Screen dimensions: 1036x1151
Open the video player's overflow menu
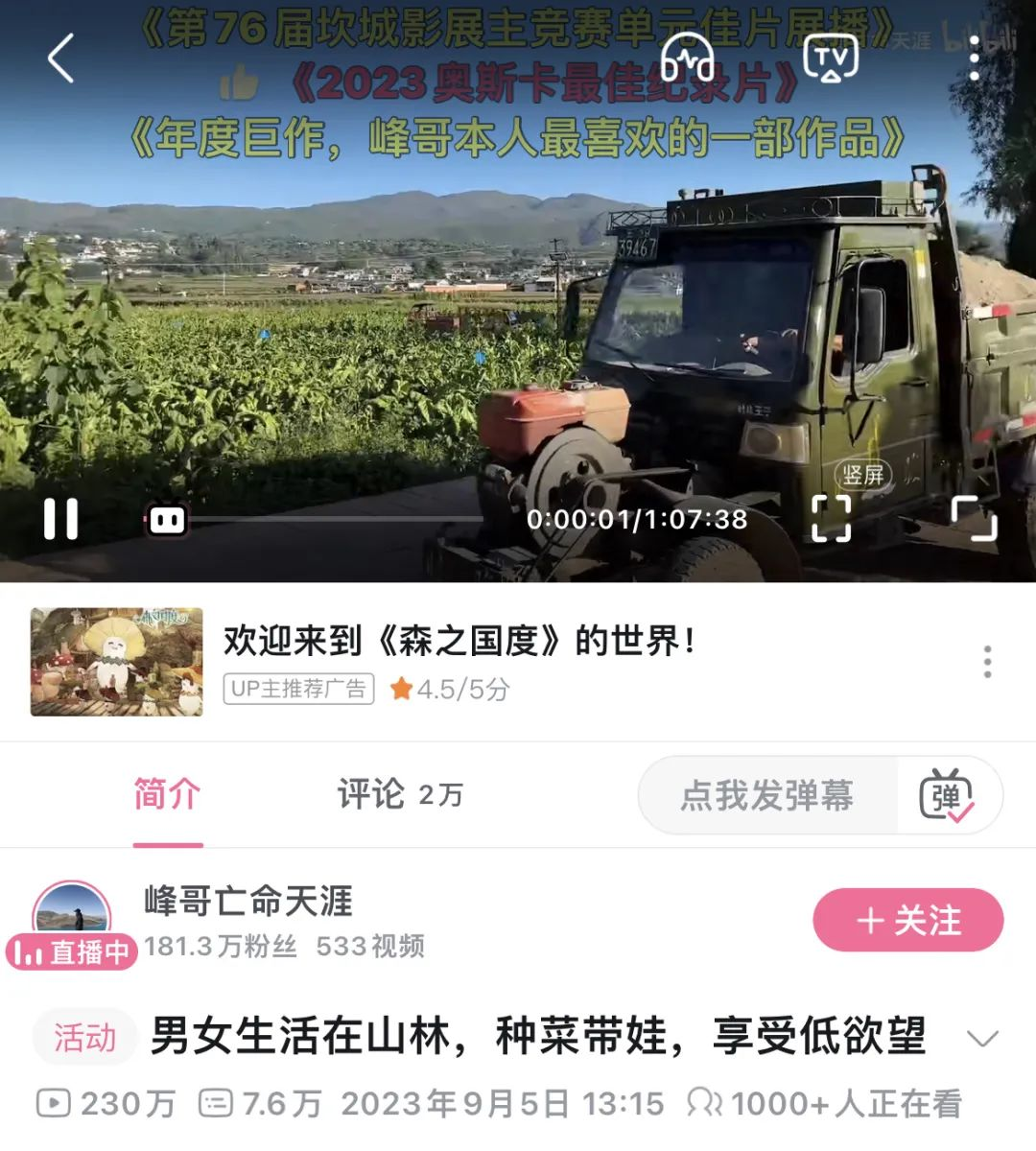[x=975, y=58]
